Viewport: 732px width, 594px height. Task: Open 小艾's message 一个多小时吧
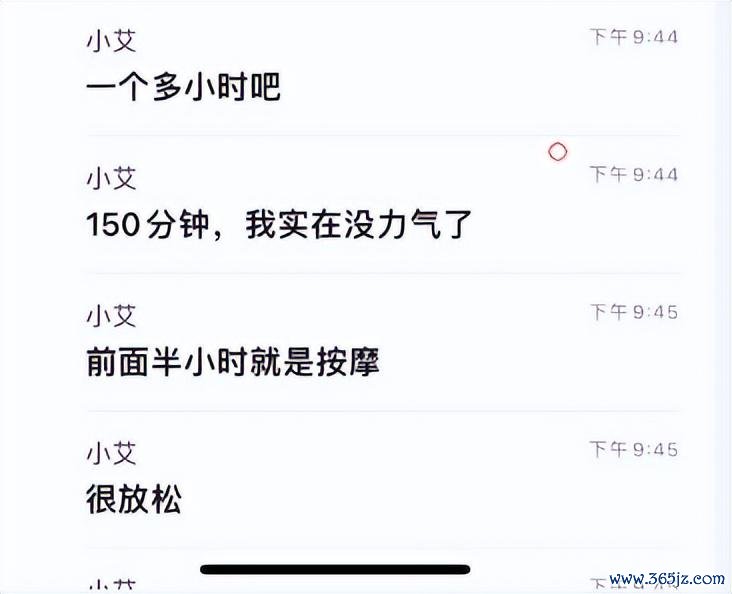(183, 87)
